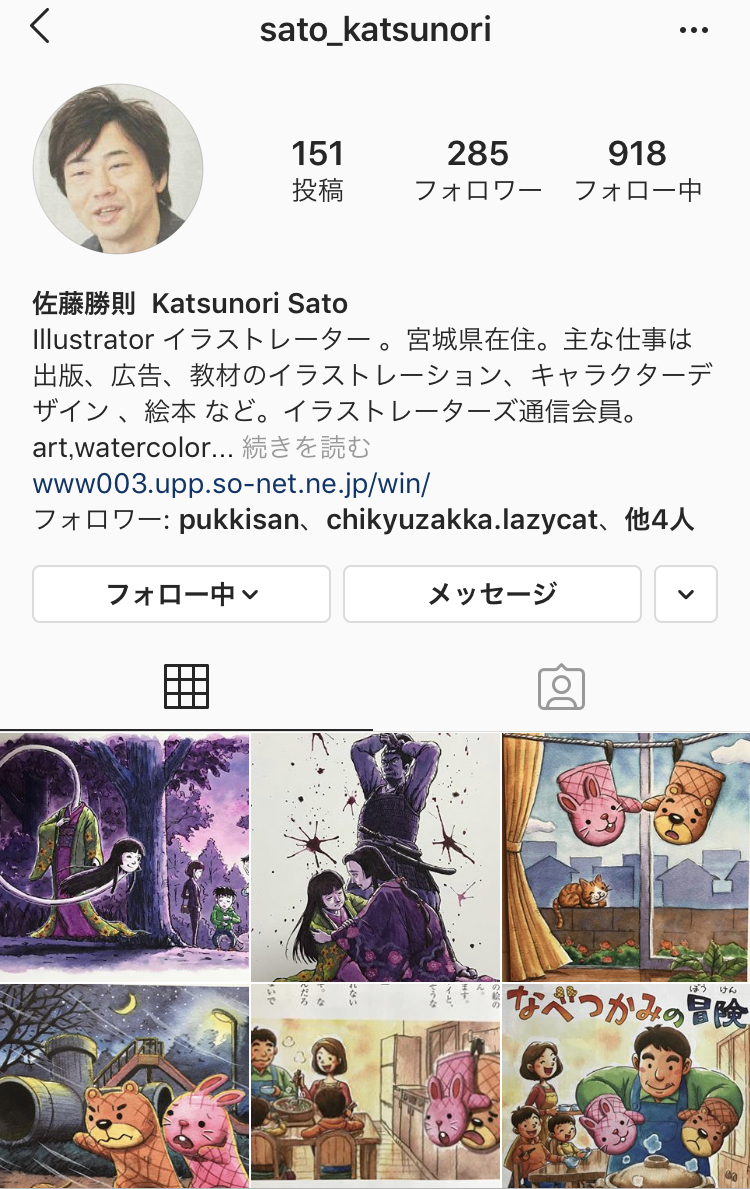Open the ghost woman by tree post
The height and width of the screenshot is (1189, 750).
[x=124, y=857]
